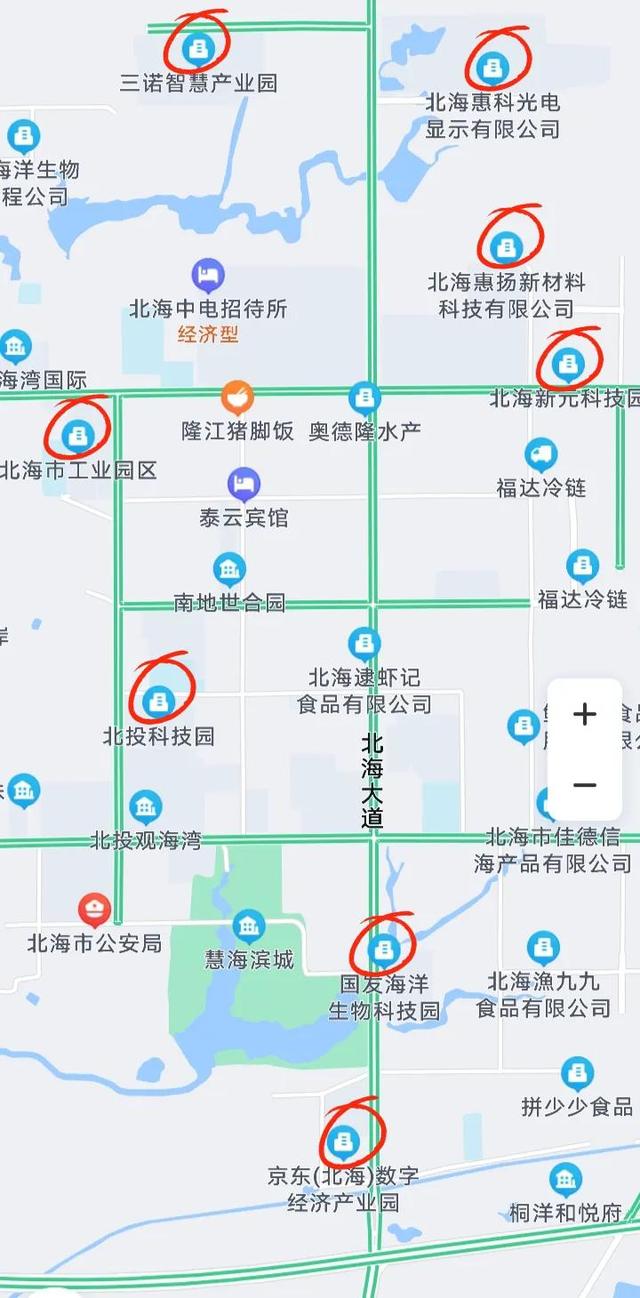Viewport: 640px width, 1298px height.
Task: Zoom in on the map
Action: (584, 714)
